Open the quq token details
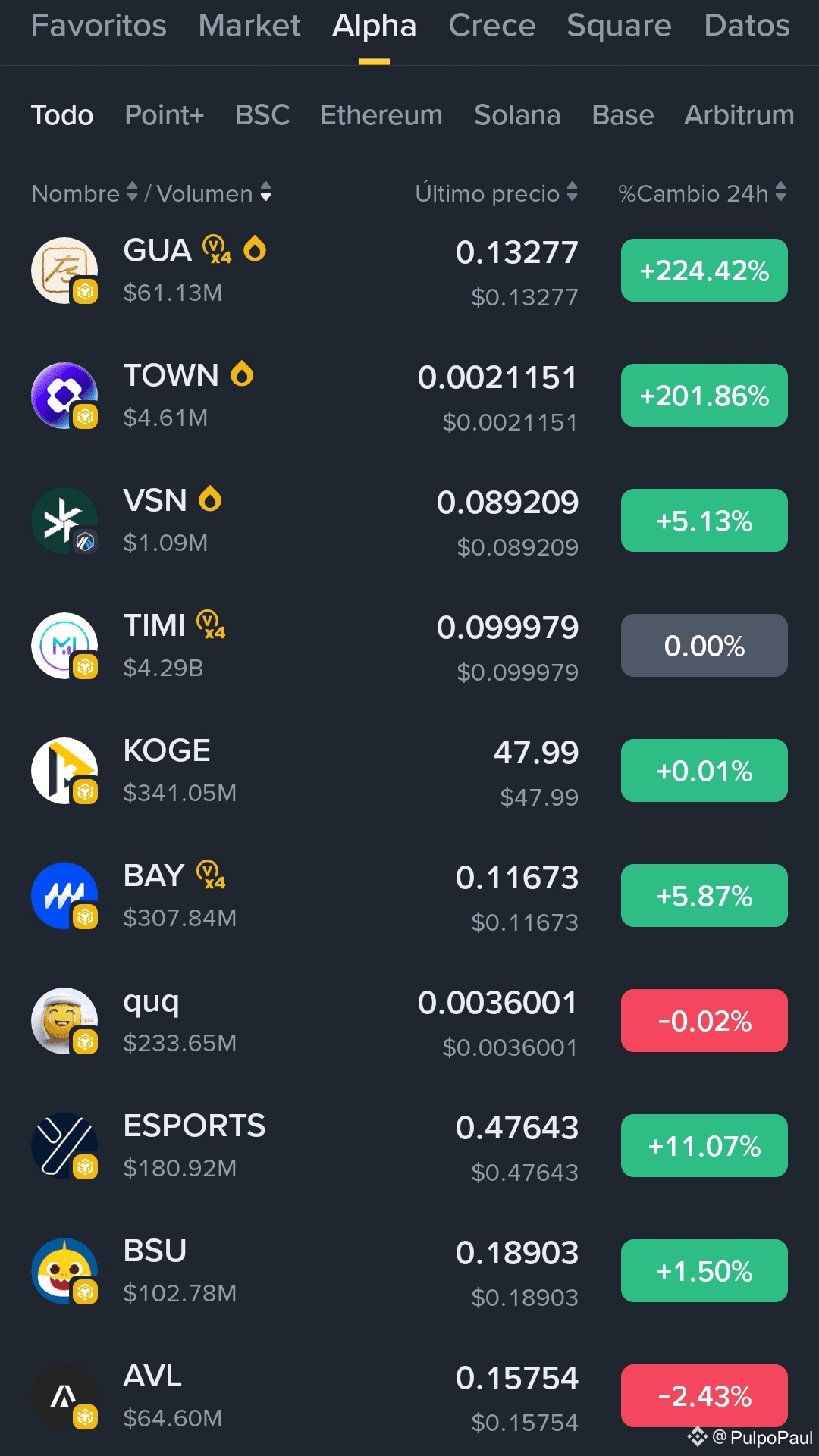 coord(303,1021)
